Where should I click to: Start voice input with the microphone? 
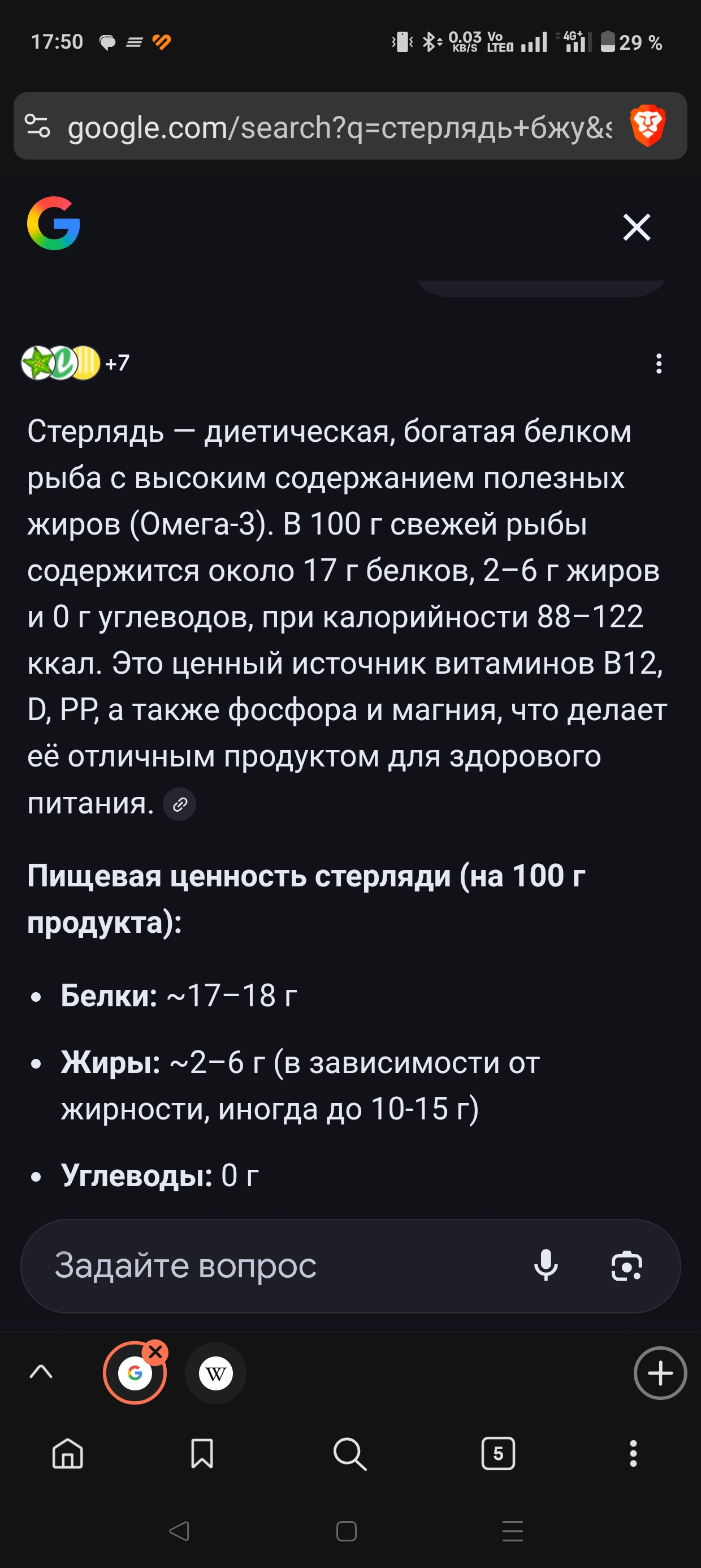[x=546, y=1265]
